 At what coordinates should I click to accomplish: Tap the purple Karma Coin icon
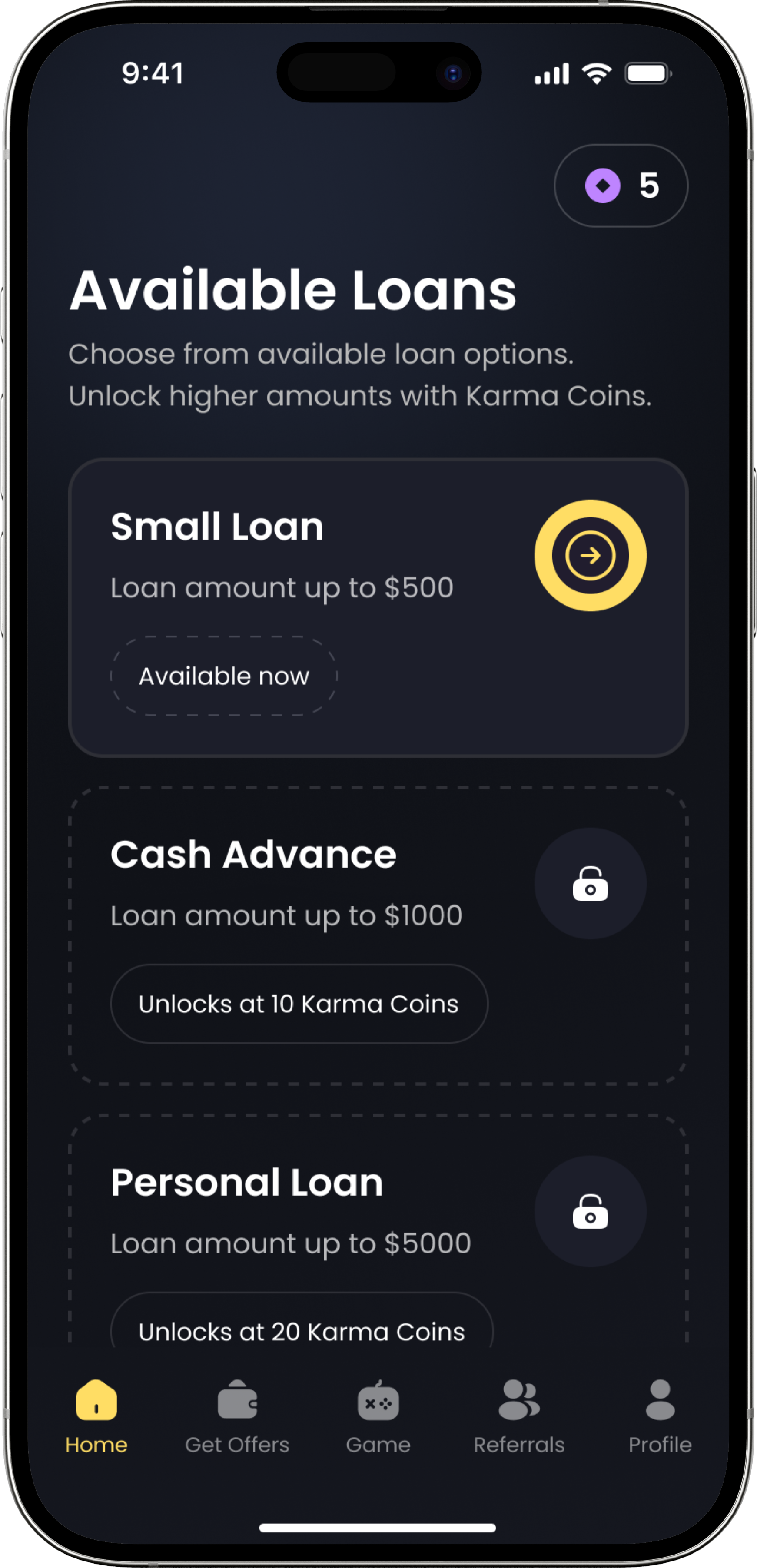coord(602,185)
